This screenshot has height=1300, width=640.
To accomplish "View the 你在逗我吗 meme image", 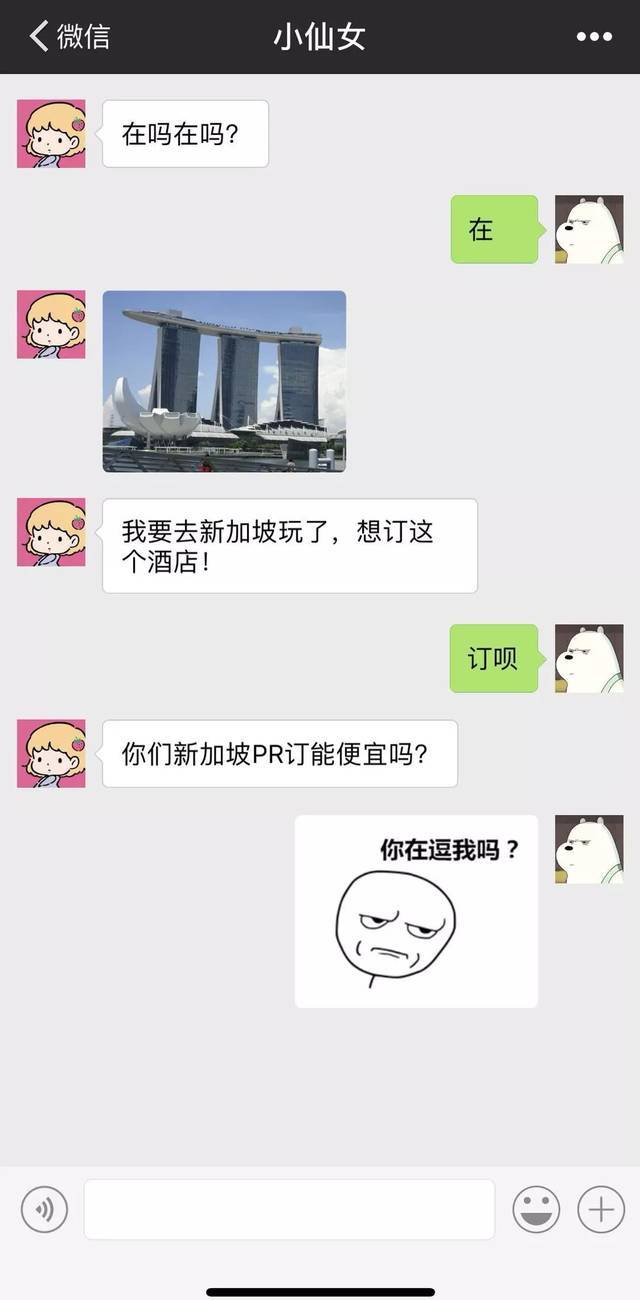I will (x=416, y=911).
